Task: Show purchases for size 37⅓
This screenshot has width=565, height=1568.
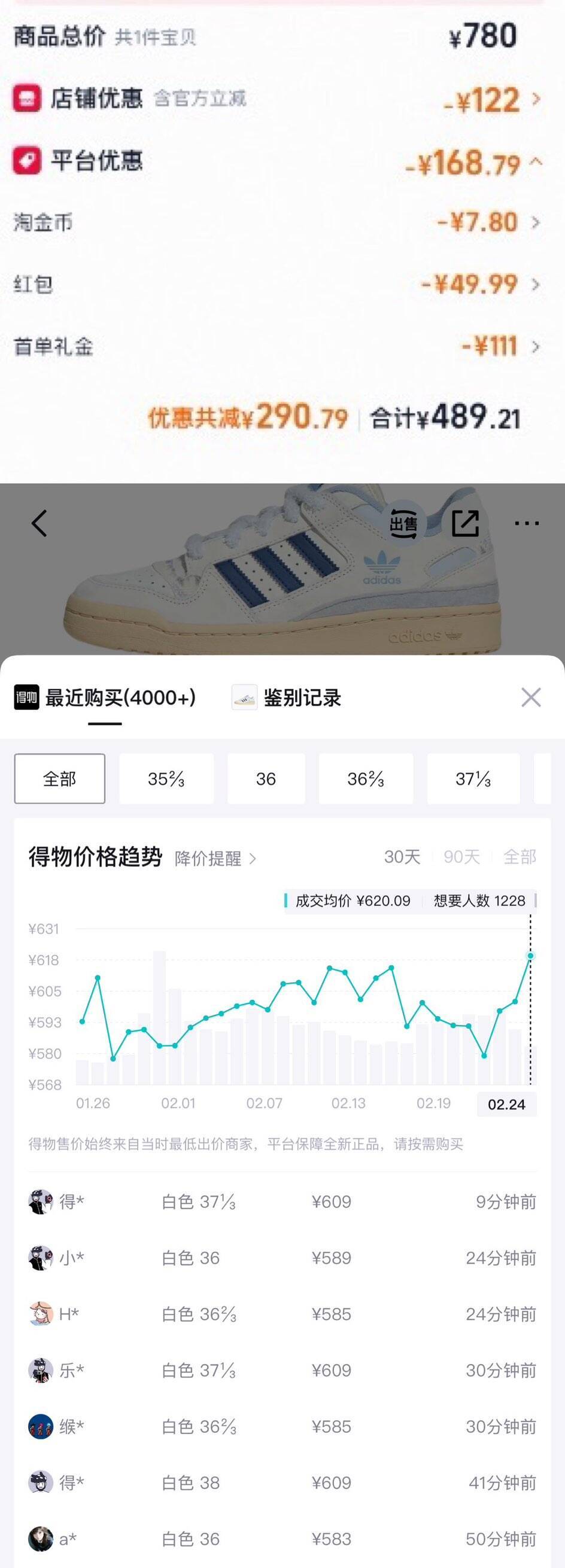Action: pos(473,779)
